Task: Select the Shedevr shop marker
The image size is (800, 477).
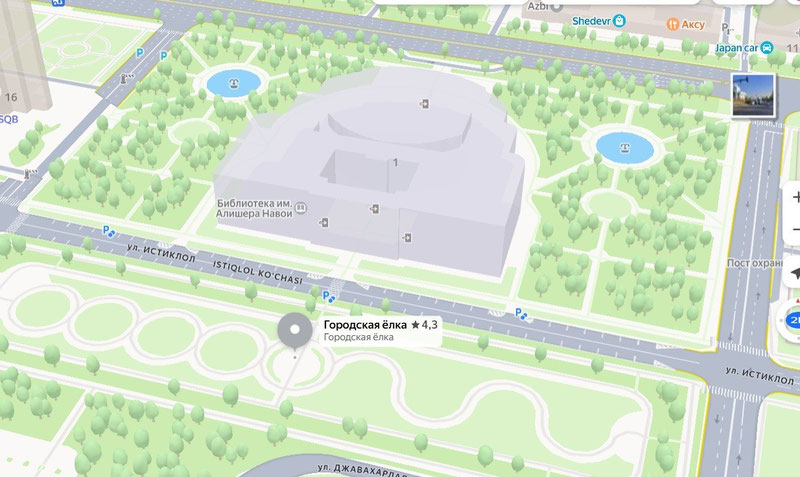Action: (598, 21)
